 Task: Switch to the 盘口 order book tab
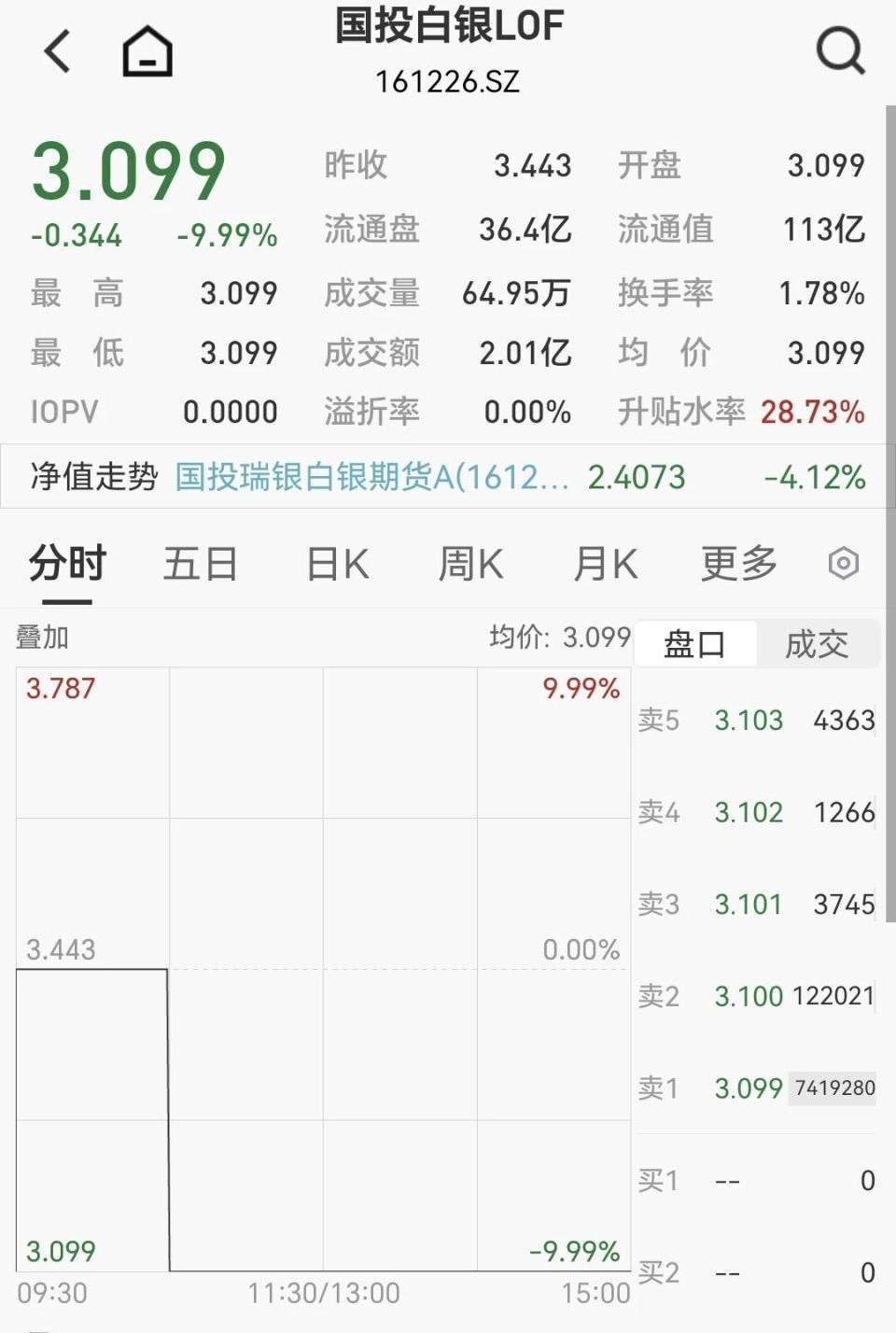pos(694,644)
